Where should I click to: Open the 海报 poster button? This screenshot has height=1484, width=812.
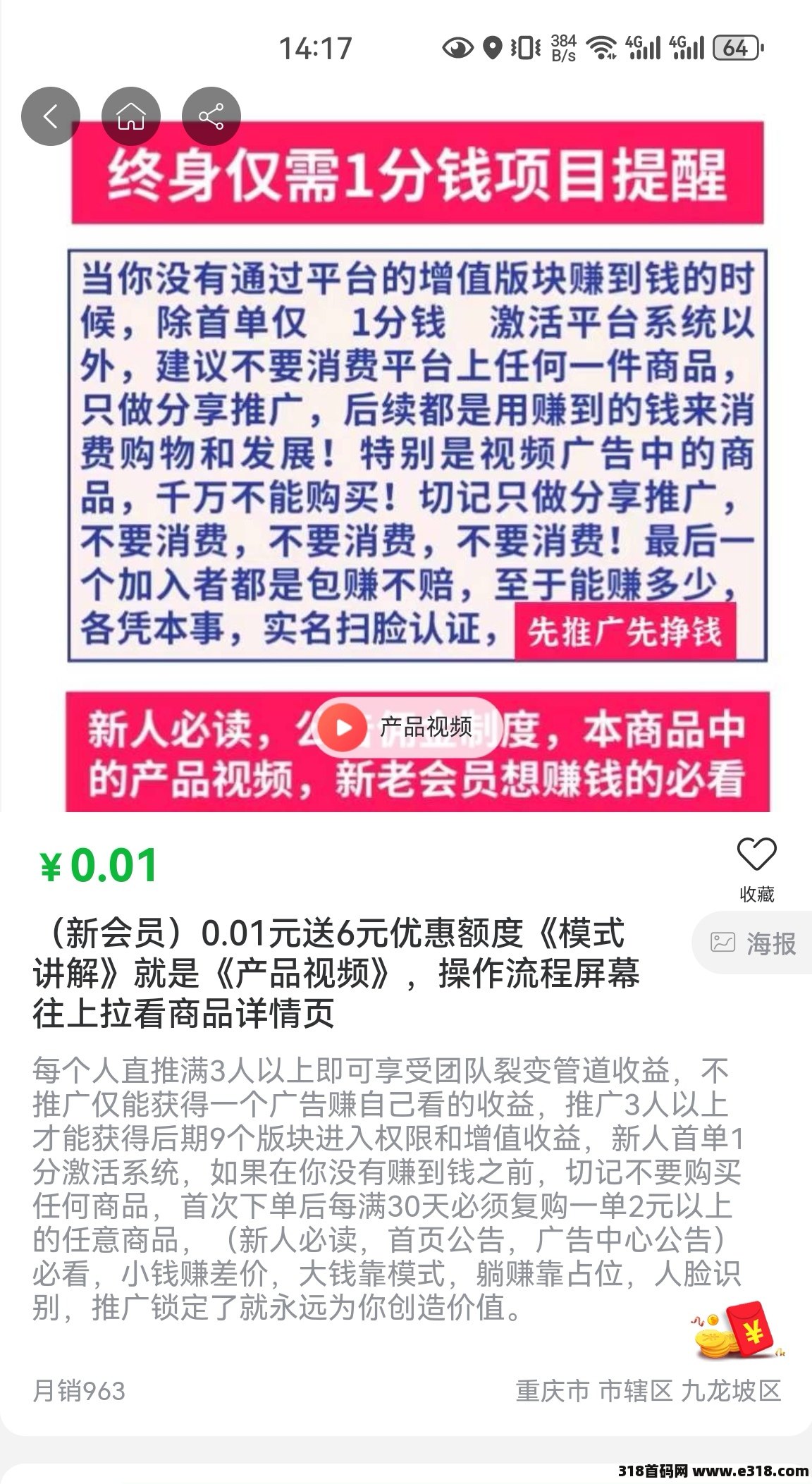point(753,943)
